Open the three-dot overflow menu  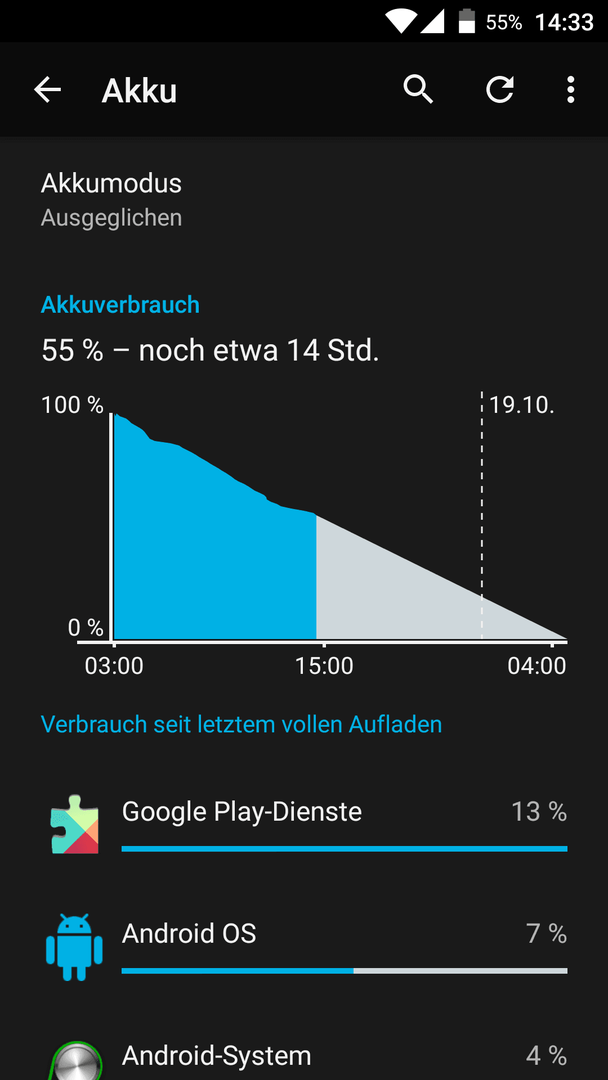570,90
